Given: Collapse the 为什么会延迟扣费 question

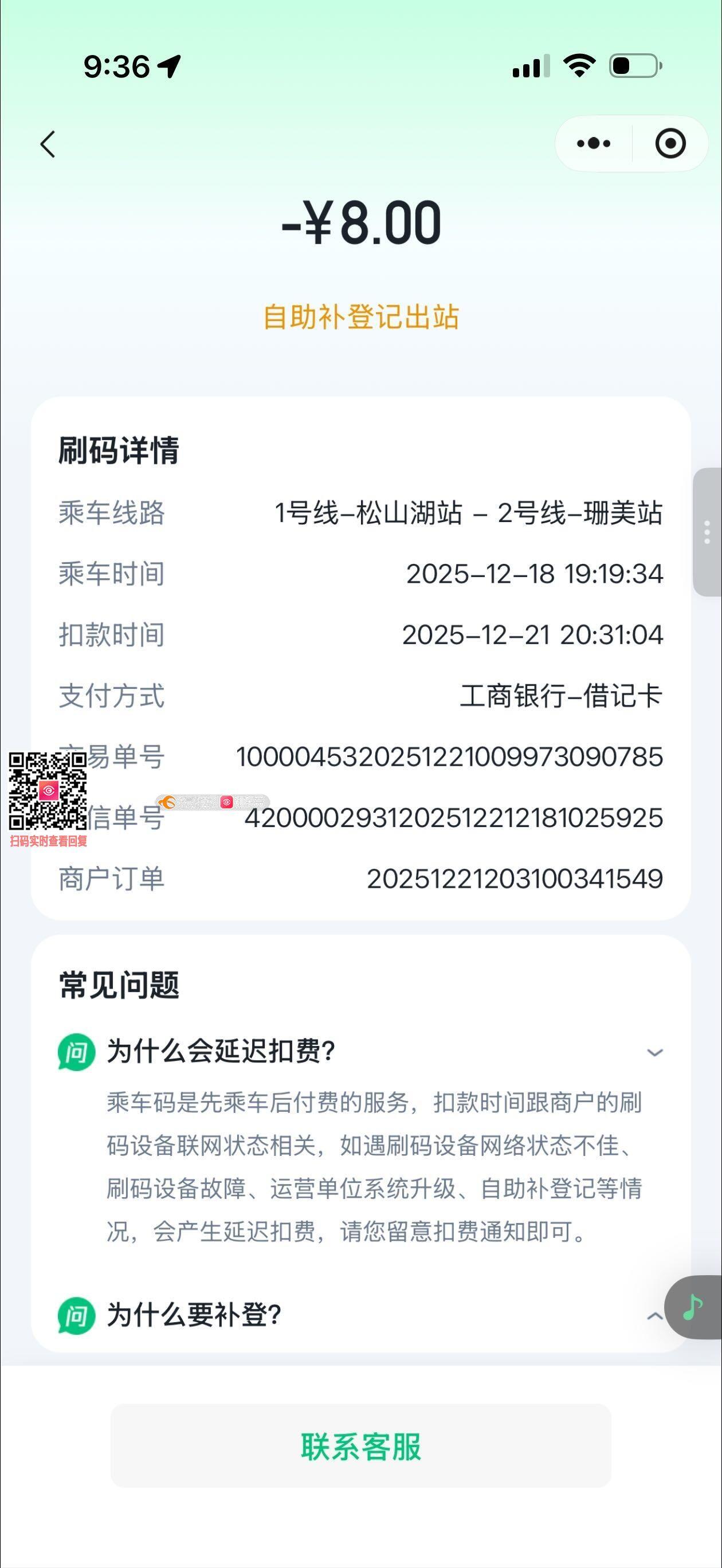Looking at the screenshot, I should (x=654, y=1052).
